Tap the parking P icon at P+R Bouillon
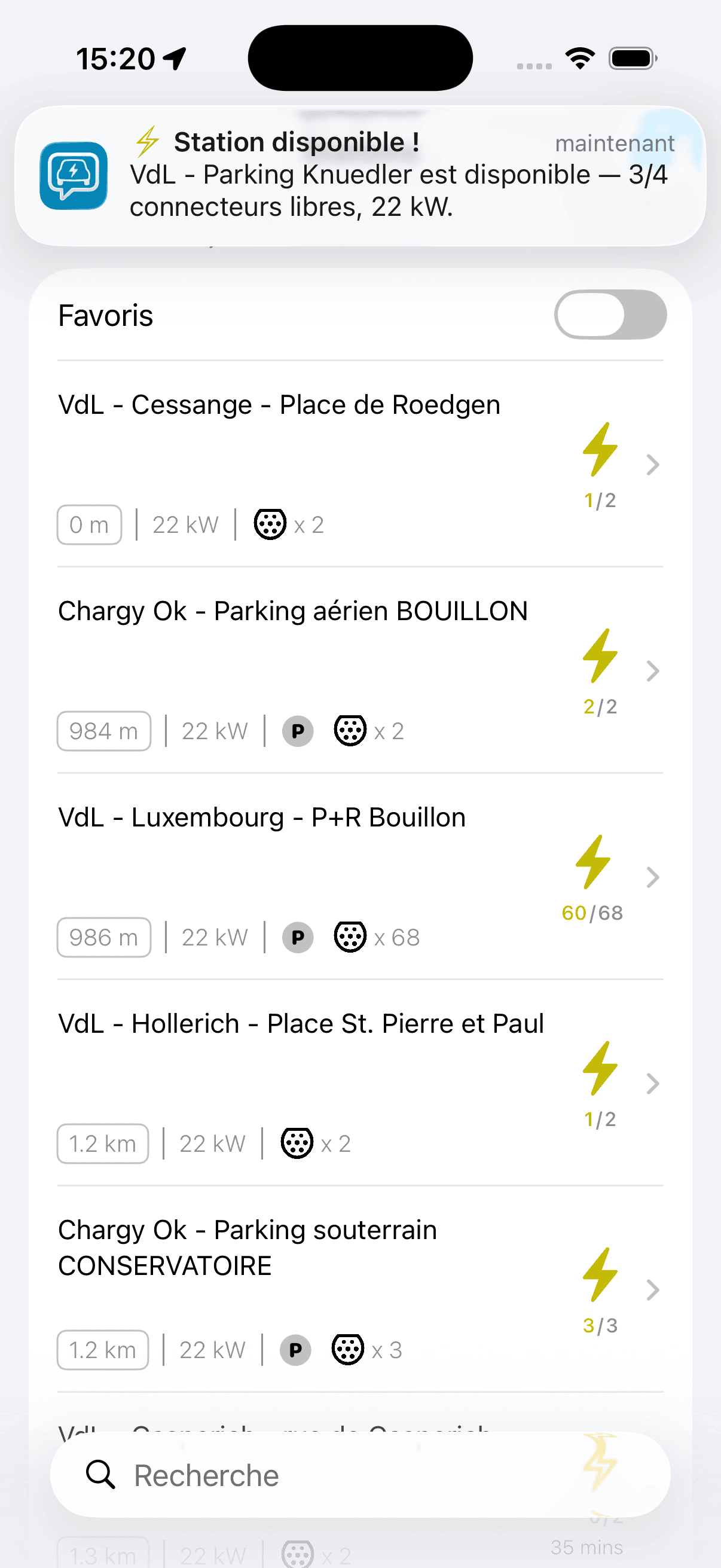721x1568 pixels. pos(297,936)
